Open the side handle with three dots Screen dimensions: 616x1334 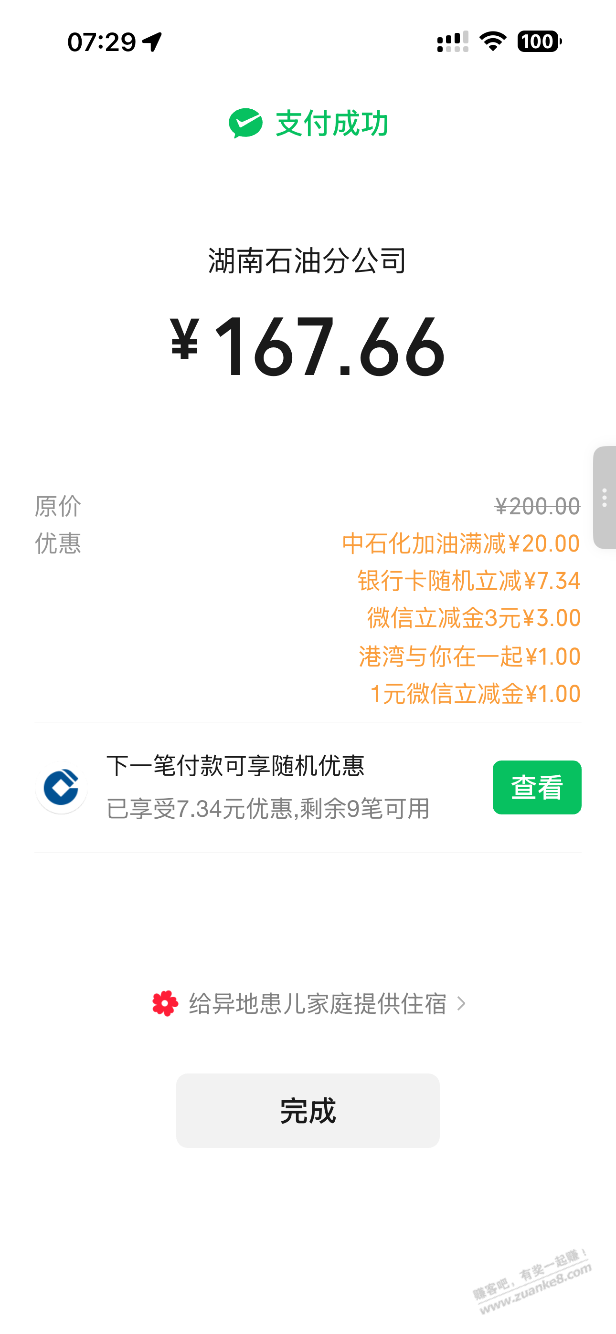pyautogui.click(x=604, y=497)
